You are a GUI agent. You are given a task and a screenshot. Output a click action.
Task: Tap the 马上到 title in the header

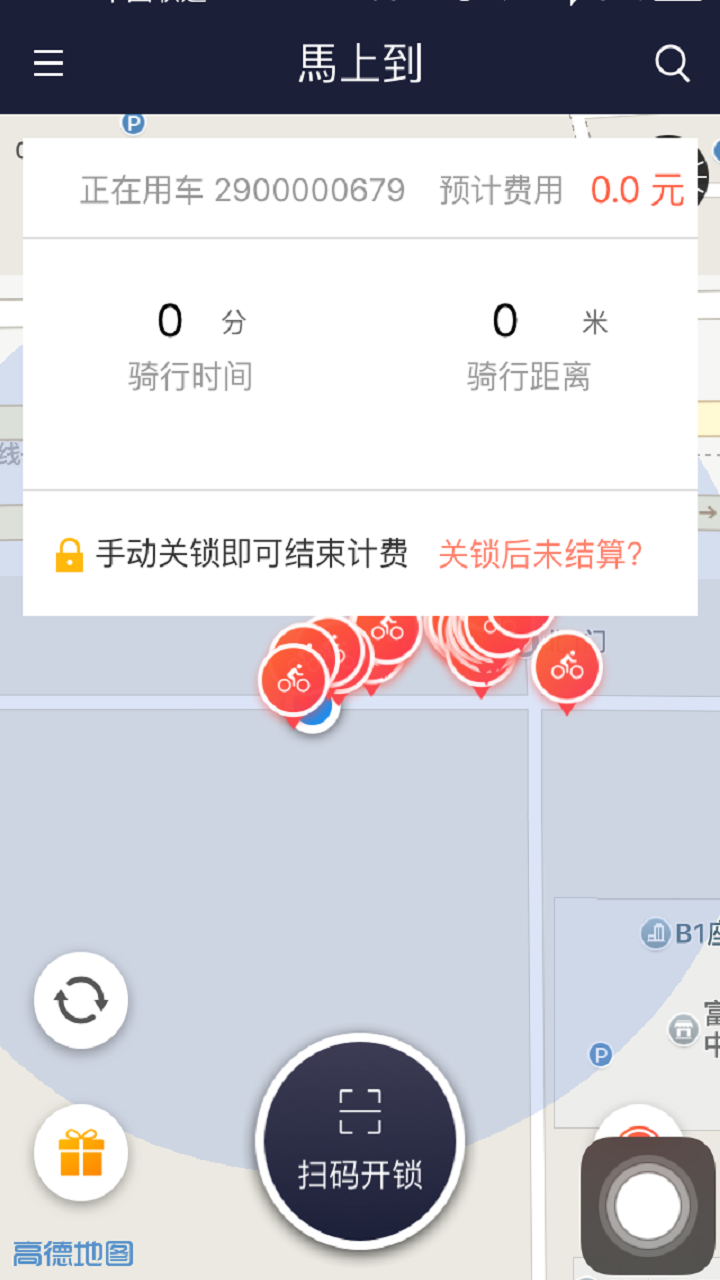coord(360,64)
